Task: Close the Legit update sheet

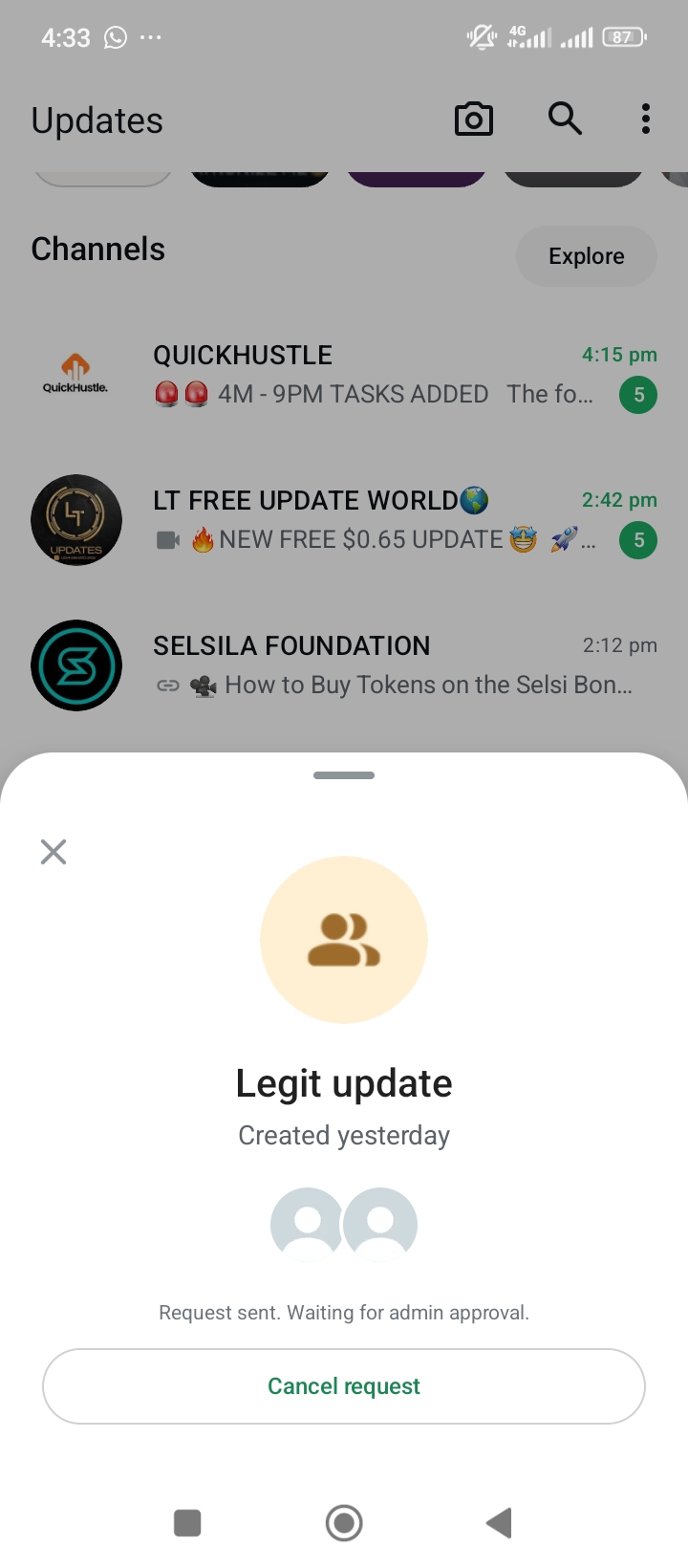Action: pyautogui.click(x=54, y=852)
